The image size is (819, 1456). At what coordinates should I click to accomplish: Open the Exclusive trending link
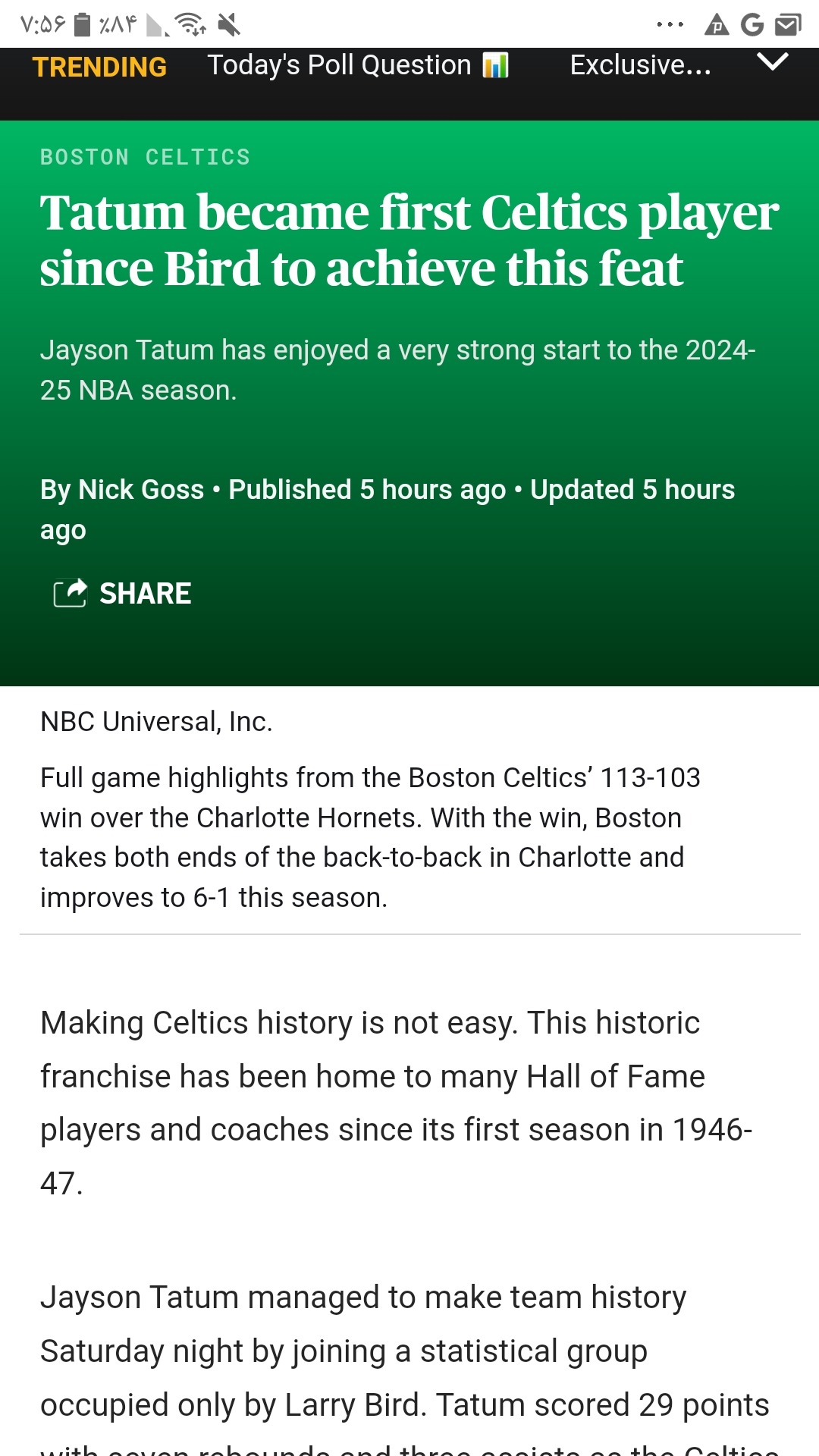[641, 66]
